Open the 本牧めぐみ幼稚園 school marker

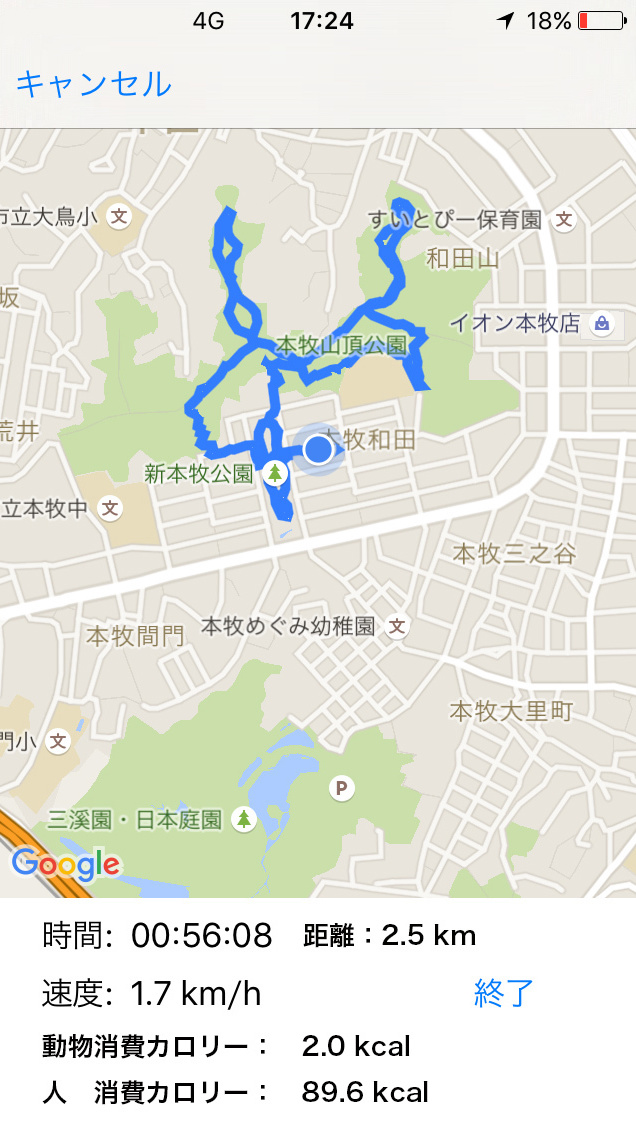tap(398, 627)
